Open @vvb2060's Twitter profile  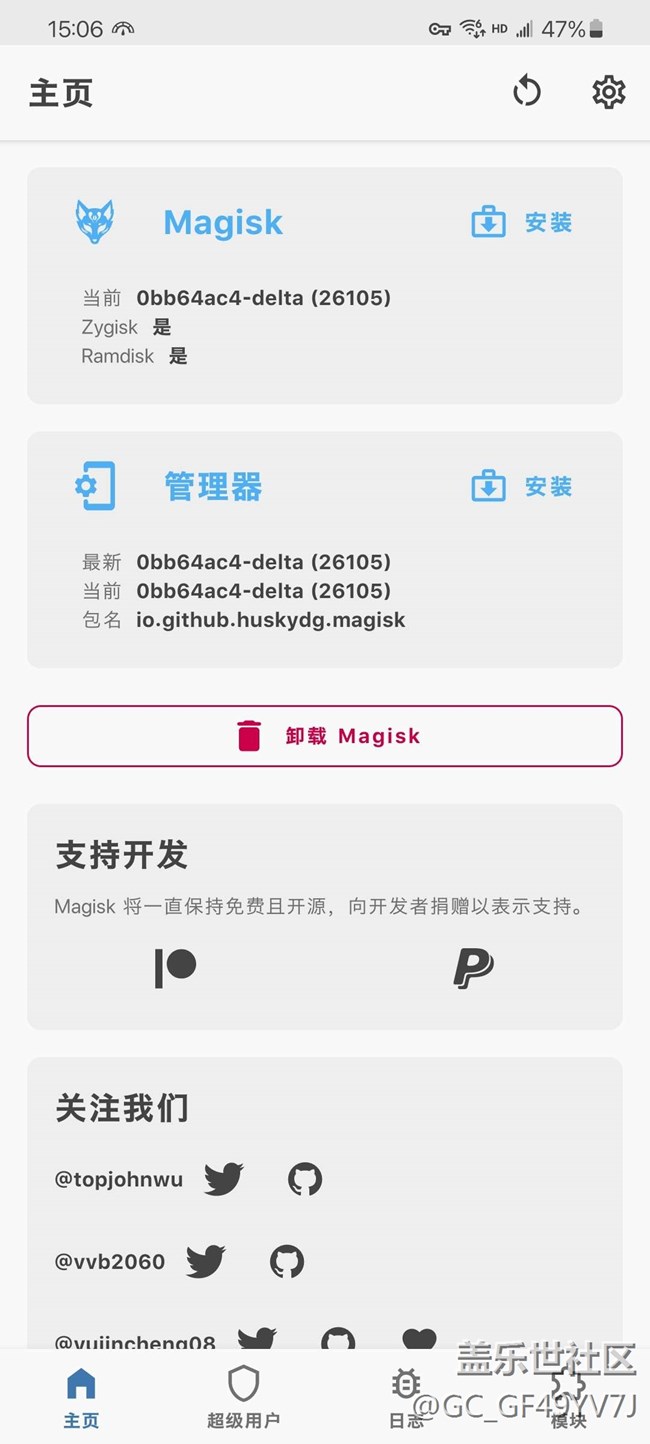206,1261
